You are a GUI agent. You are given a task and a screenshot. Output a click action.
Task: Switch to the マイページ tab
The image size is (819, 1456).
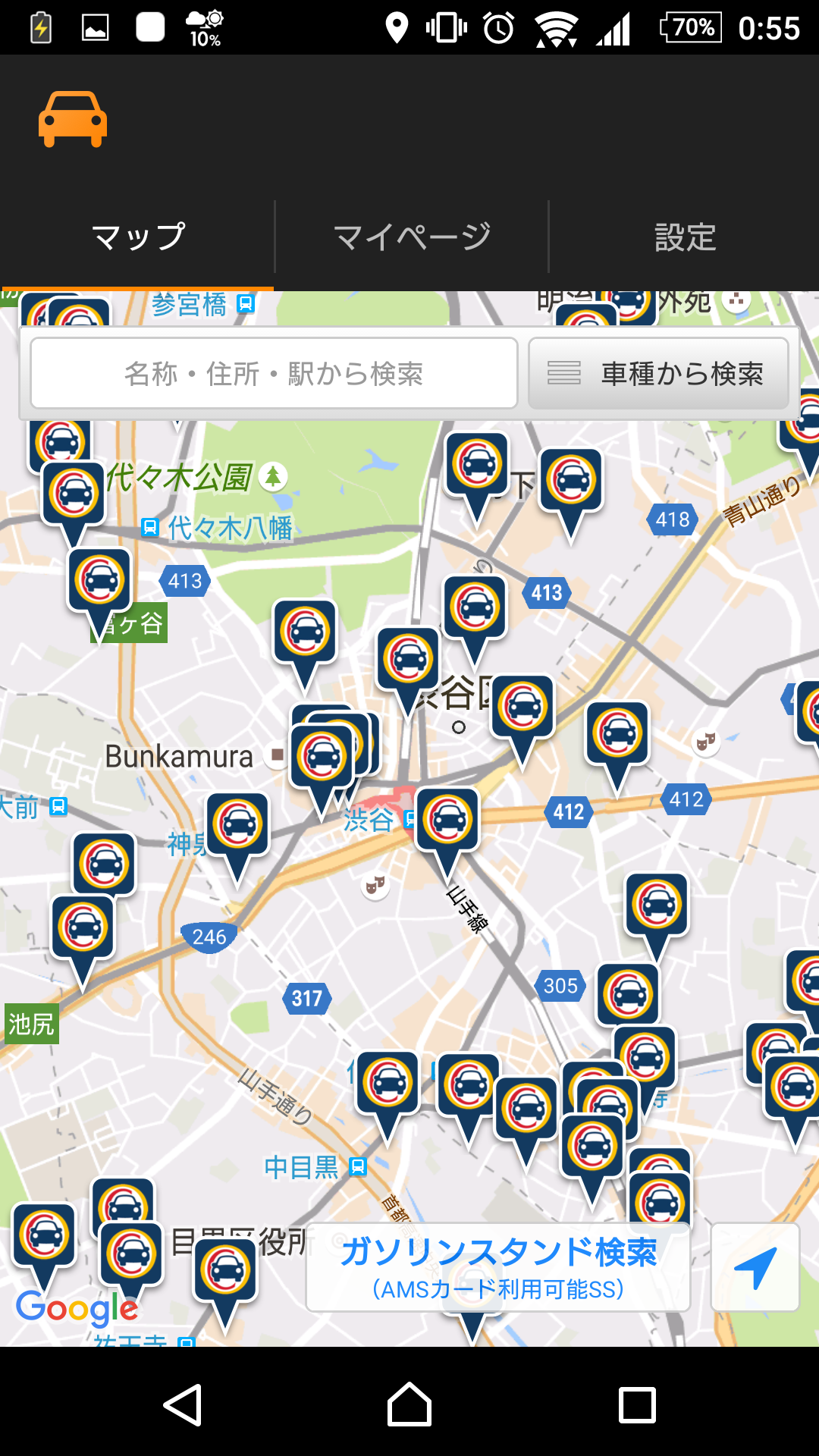point(411,237)
